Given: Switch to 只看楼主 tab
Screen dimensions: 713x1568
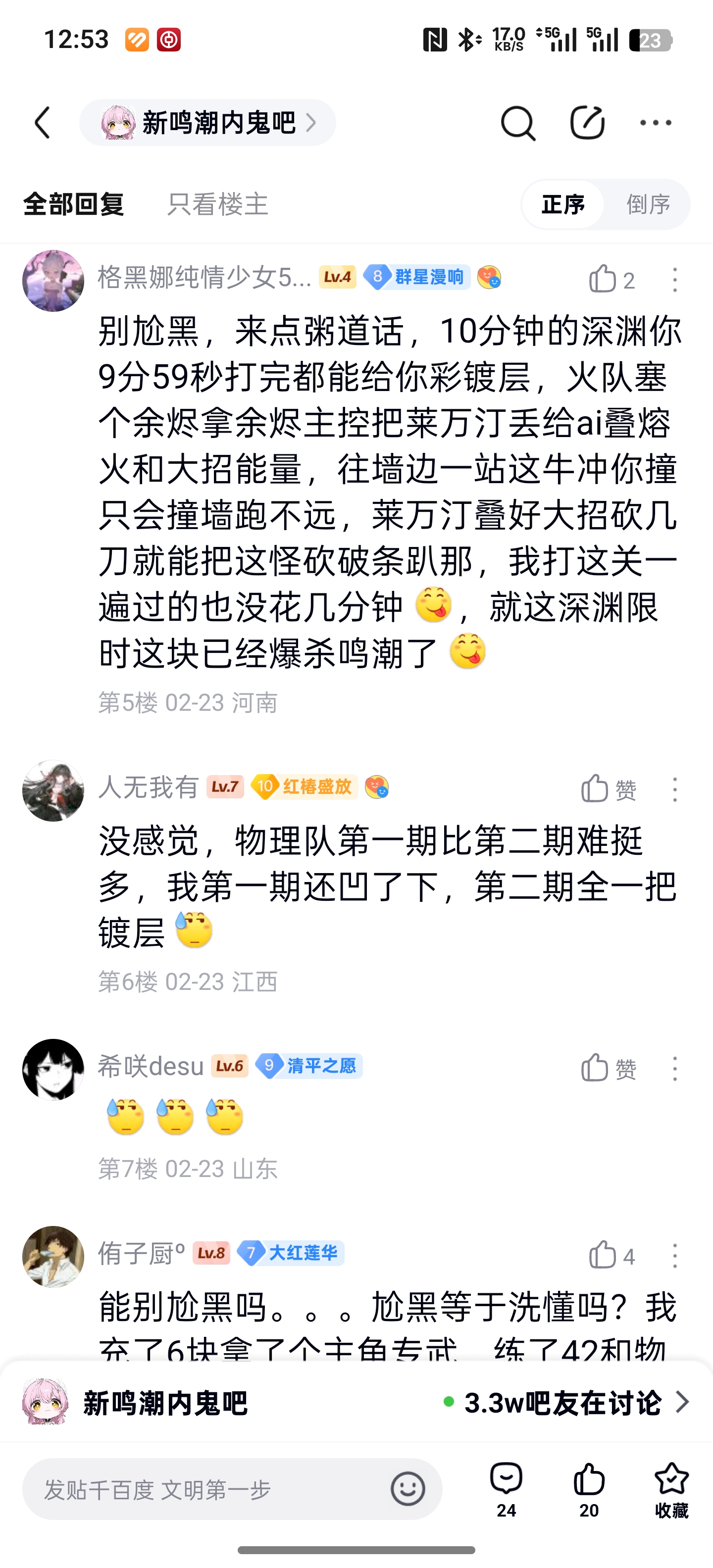Looking at the screenshot, I should tap(217, 204).
